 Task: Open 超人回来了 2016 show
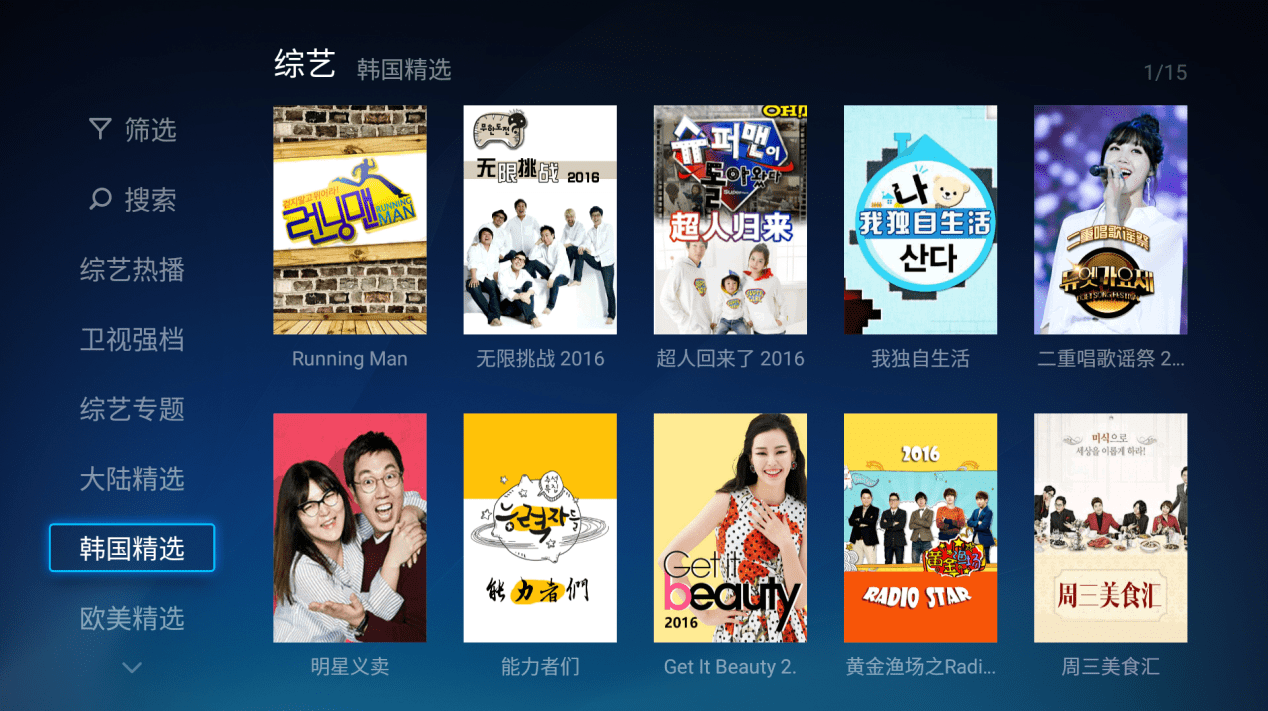[x=730, y=220]
